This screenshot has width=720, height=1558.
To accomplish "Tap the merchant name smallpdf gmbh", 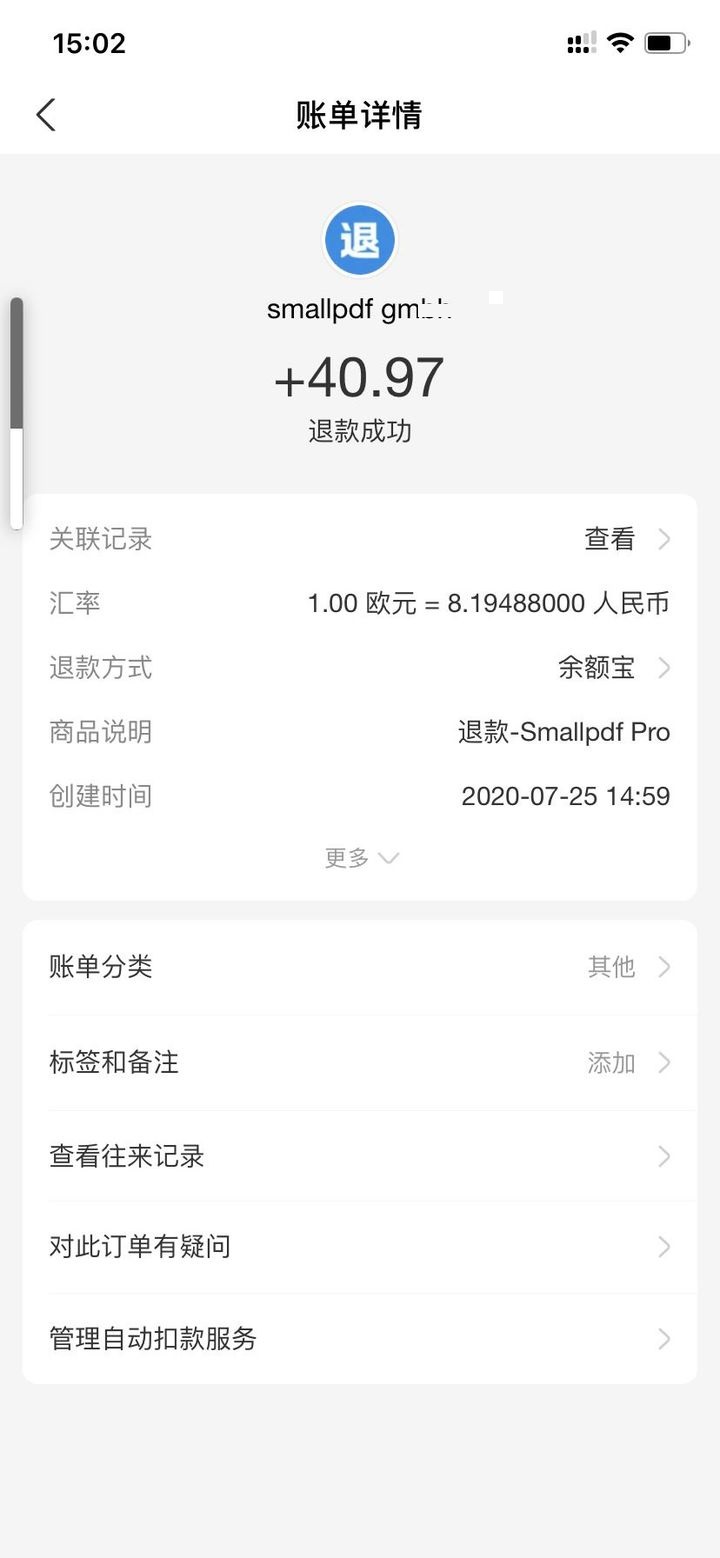I will pyautogui.click(x=360, y=308).
